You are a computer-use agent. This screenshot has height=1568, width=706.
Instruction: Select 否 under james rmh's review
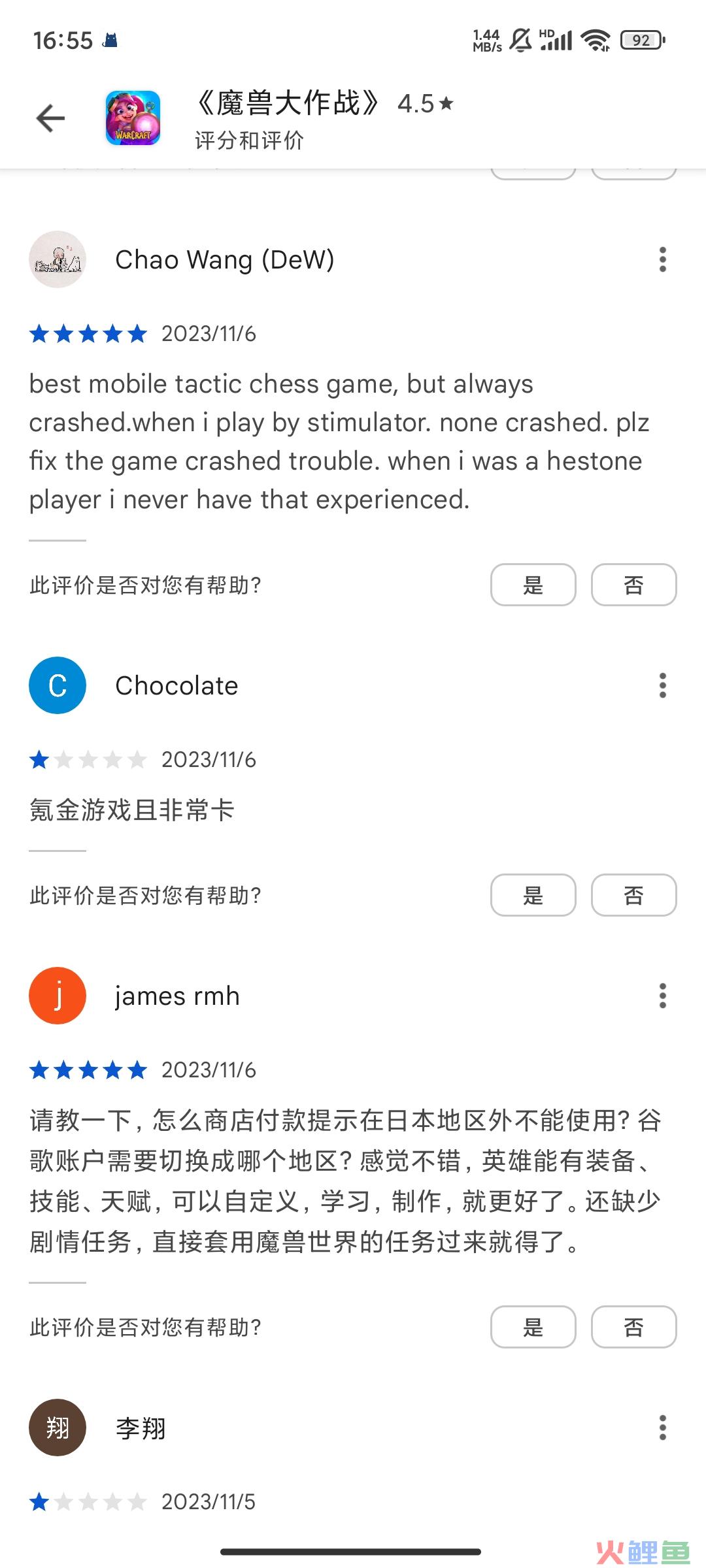(x=633, y=1327)
